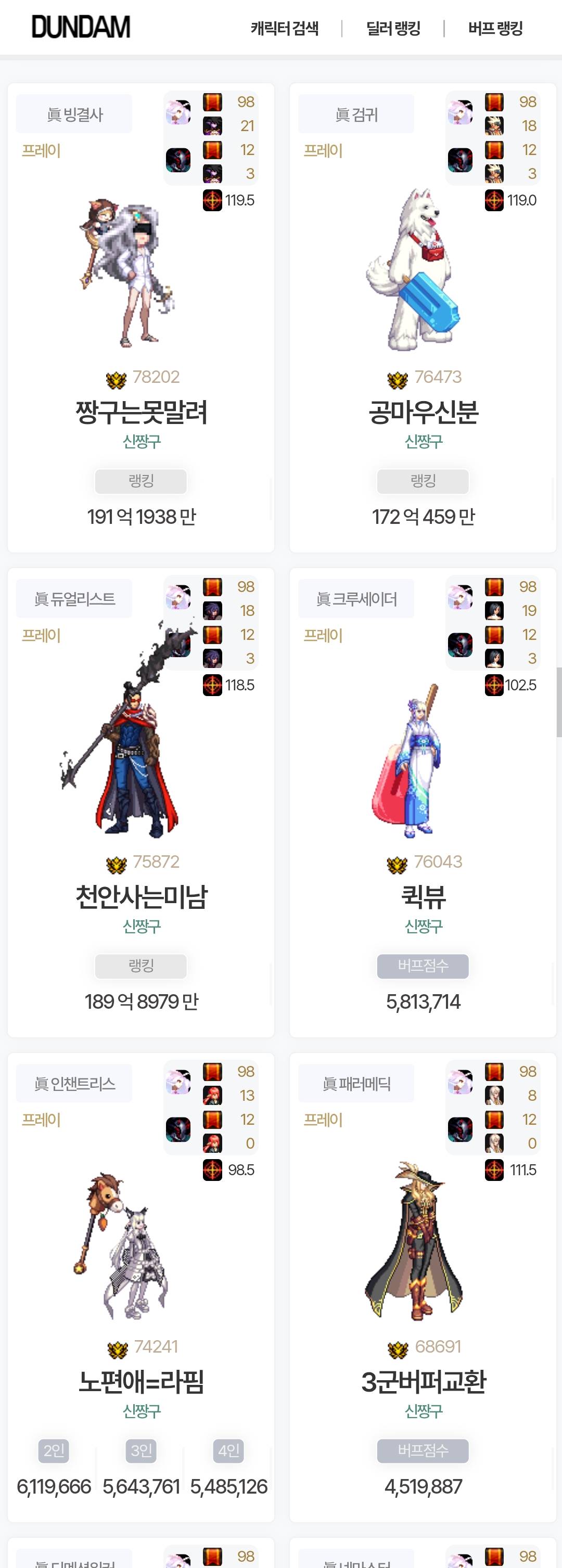Open character card 3군버퍼교환
The height and width of the screenshot is (1568, 562).
pos(423,1382)
